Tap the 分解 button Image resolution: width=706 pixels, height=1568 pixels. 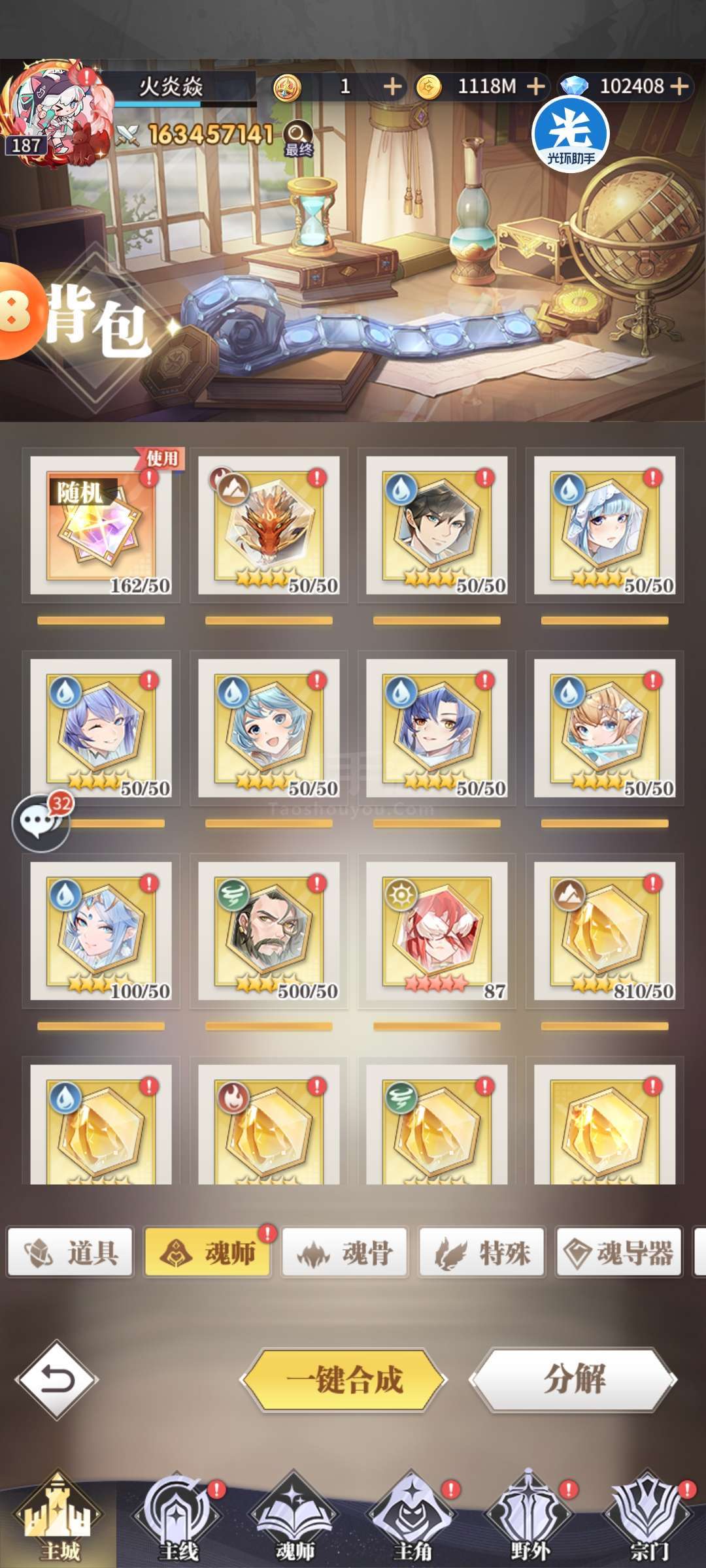click(573, 1380)
